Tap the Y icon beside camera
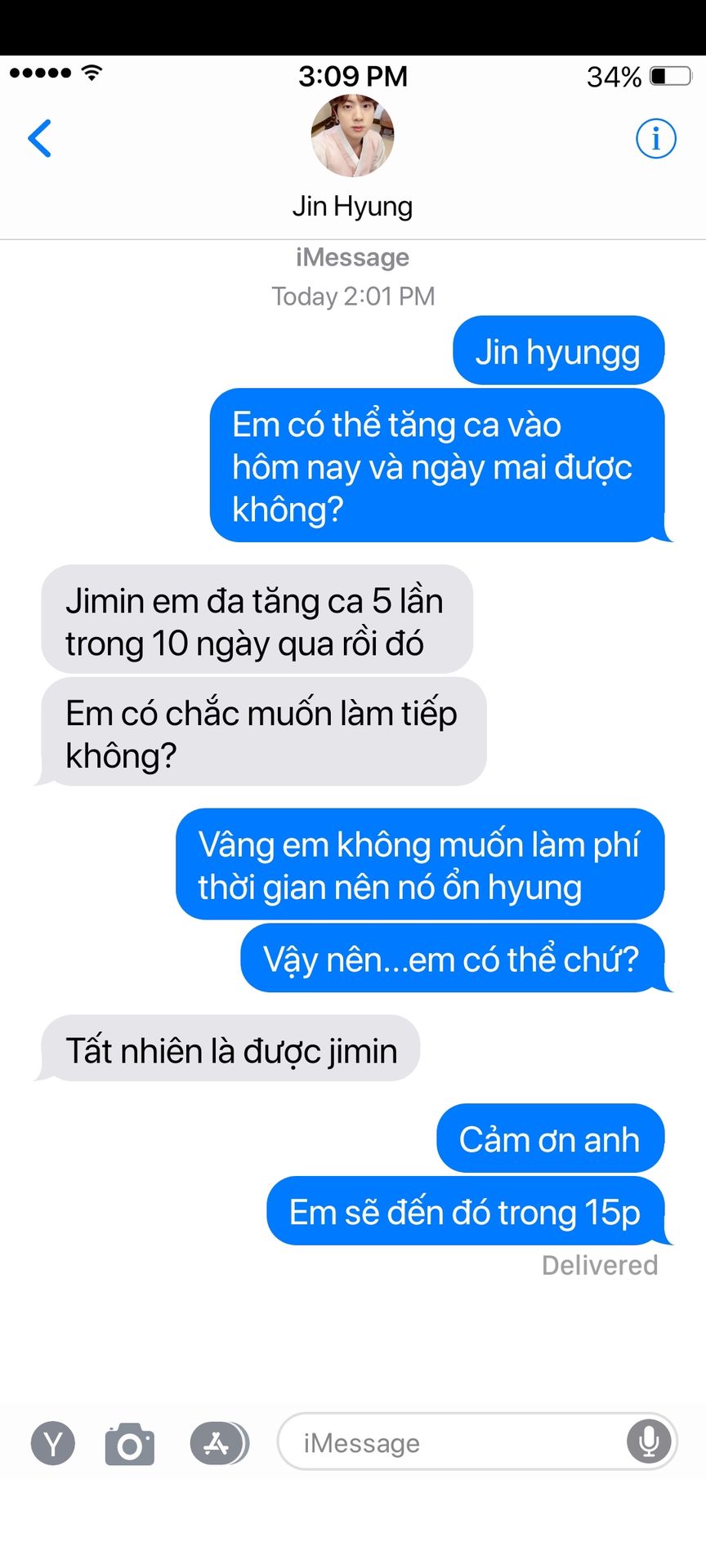 pyautogui.click(x=53, y=1443)
